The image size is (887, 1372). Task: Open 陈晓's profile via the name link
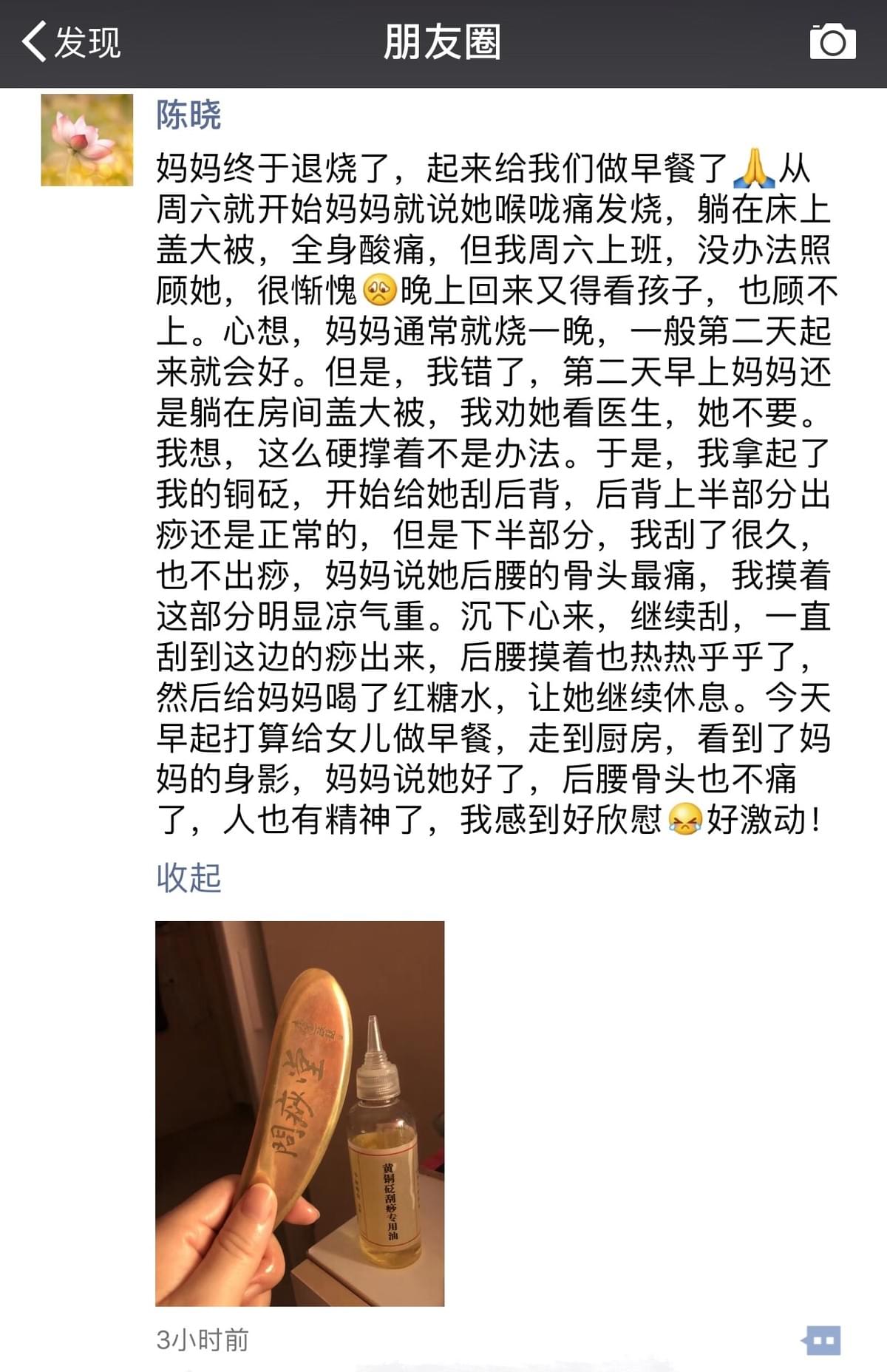(x=188, y=115)
